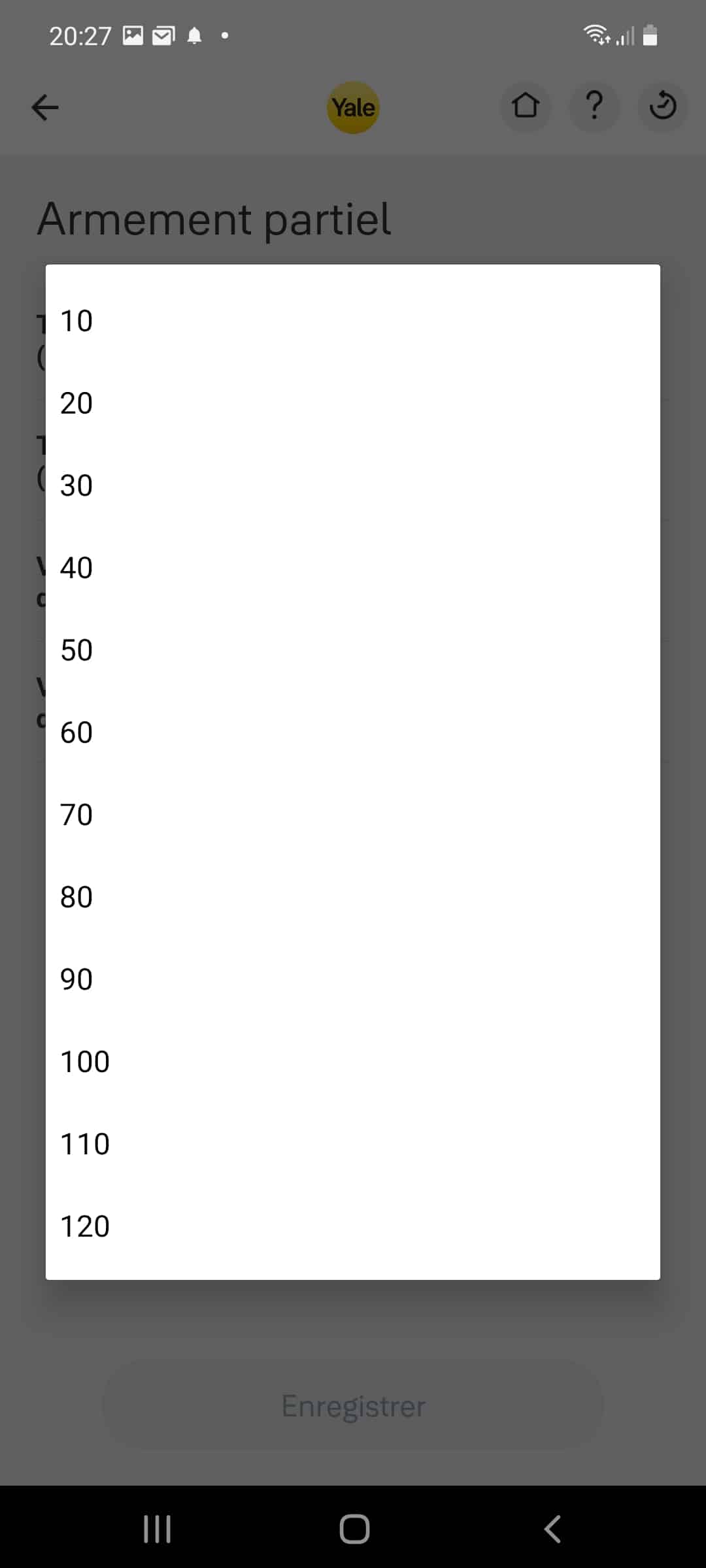Tap the system back button

pyautogui.click(x=552, y=1529)
